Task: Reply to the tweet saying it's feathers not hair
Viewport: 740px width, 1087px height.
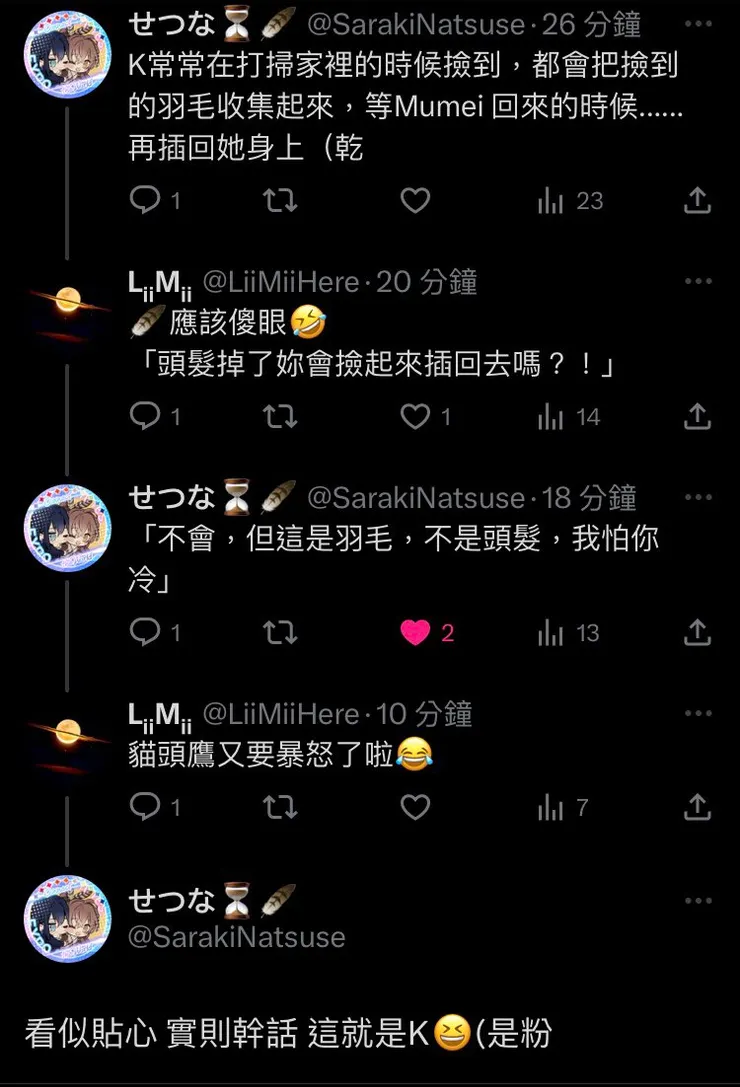Action: tap(145, 631)
